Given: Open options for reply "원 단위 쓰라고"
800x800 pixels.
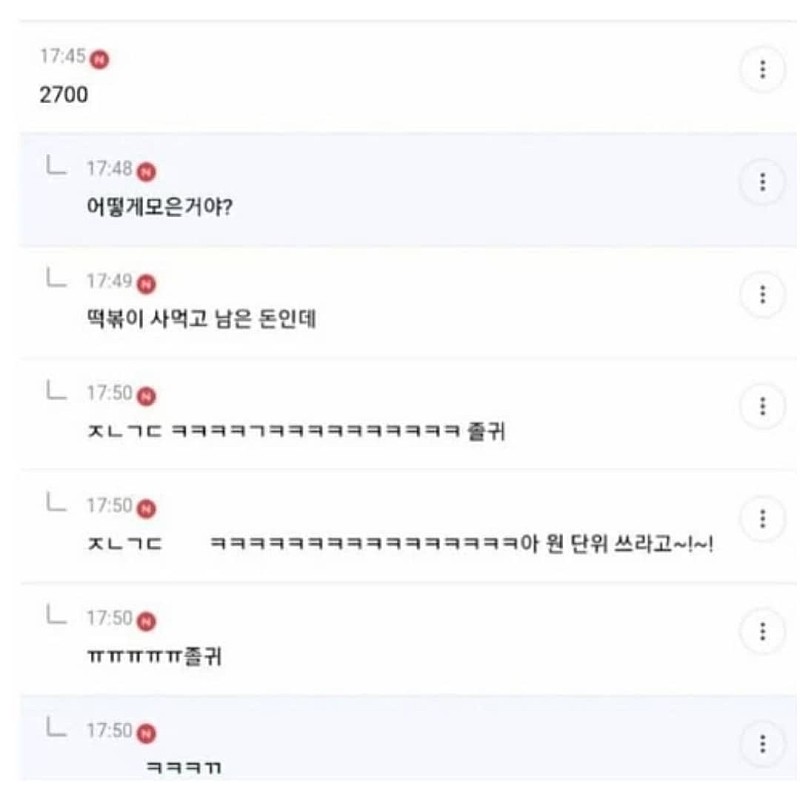Looking at the screenshot, I should 763,519.
